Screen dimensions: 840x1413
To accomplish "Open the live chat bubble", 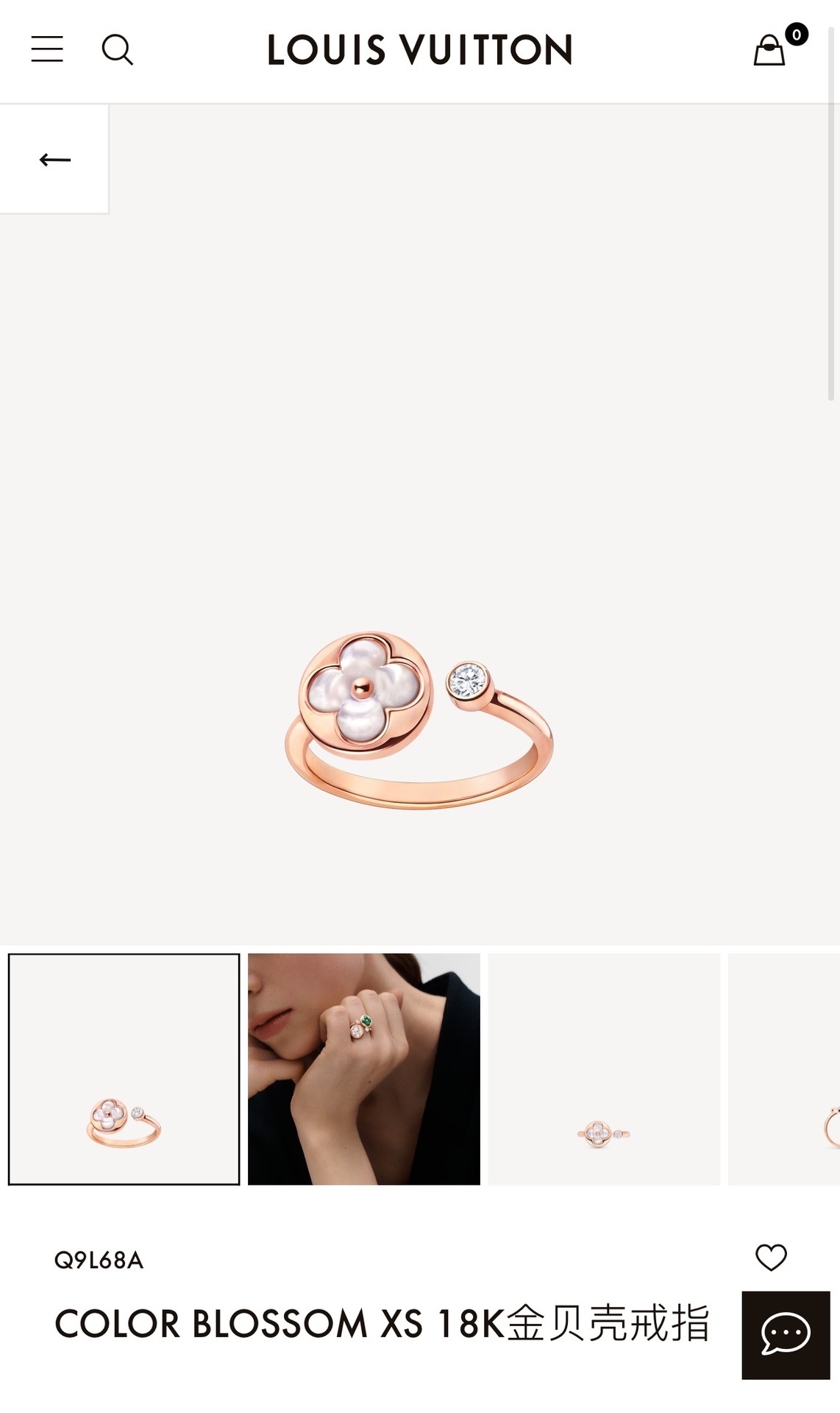I will click(785, 1335).
